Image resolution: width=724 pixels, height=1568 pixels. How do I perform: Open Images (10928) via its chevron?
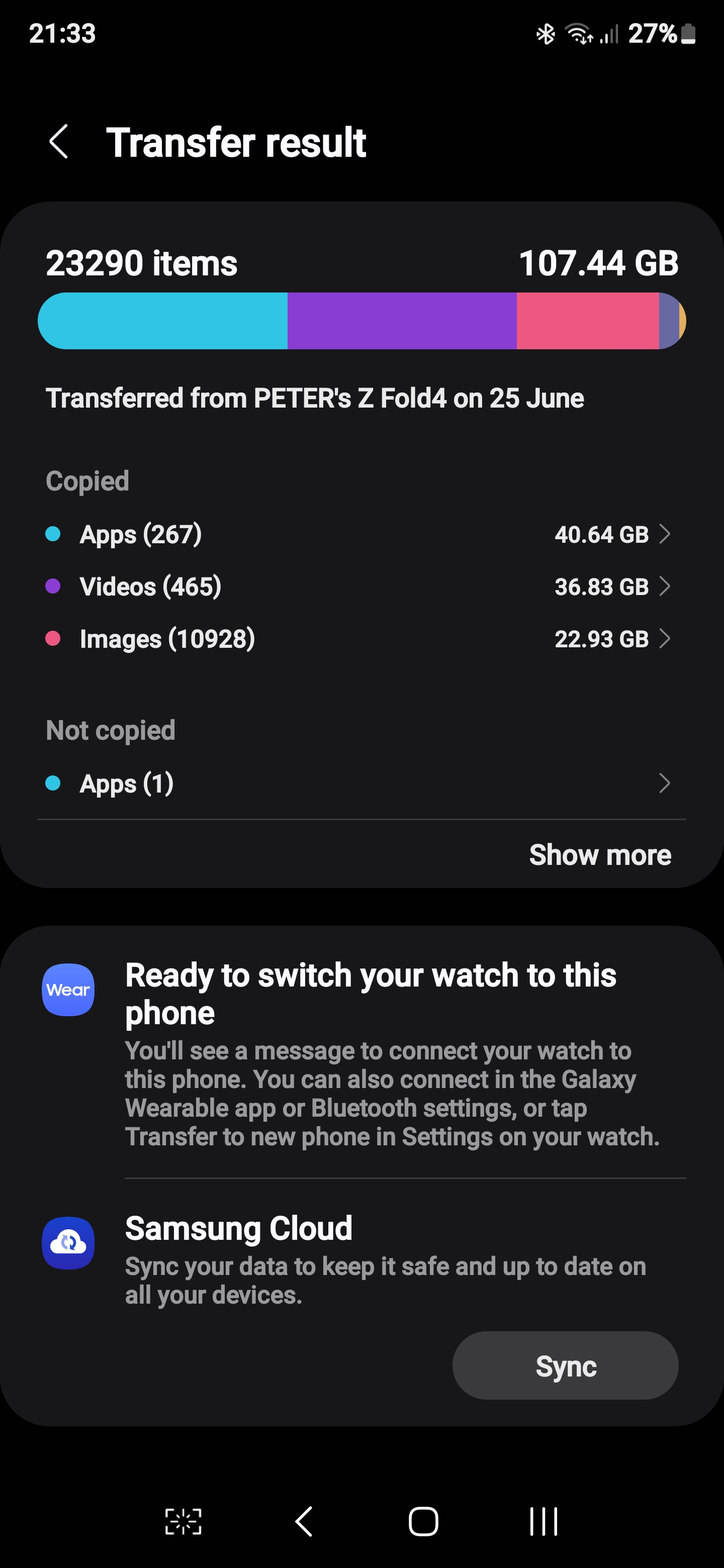(x=666, y=639)
